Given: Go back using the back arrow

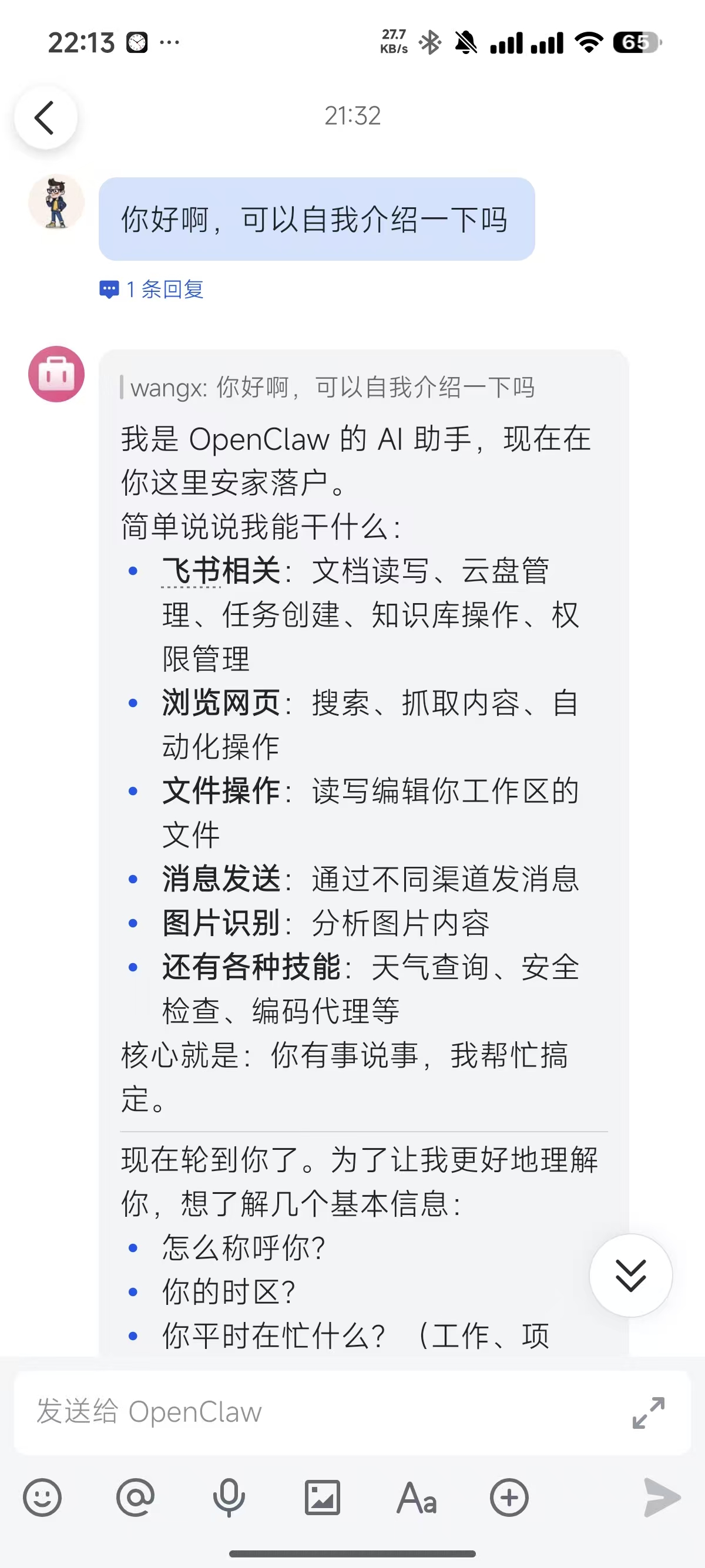Looking at the screenshot, I should click(45, 117).
